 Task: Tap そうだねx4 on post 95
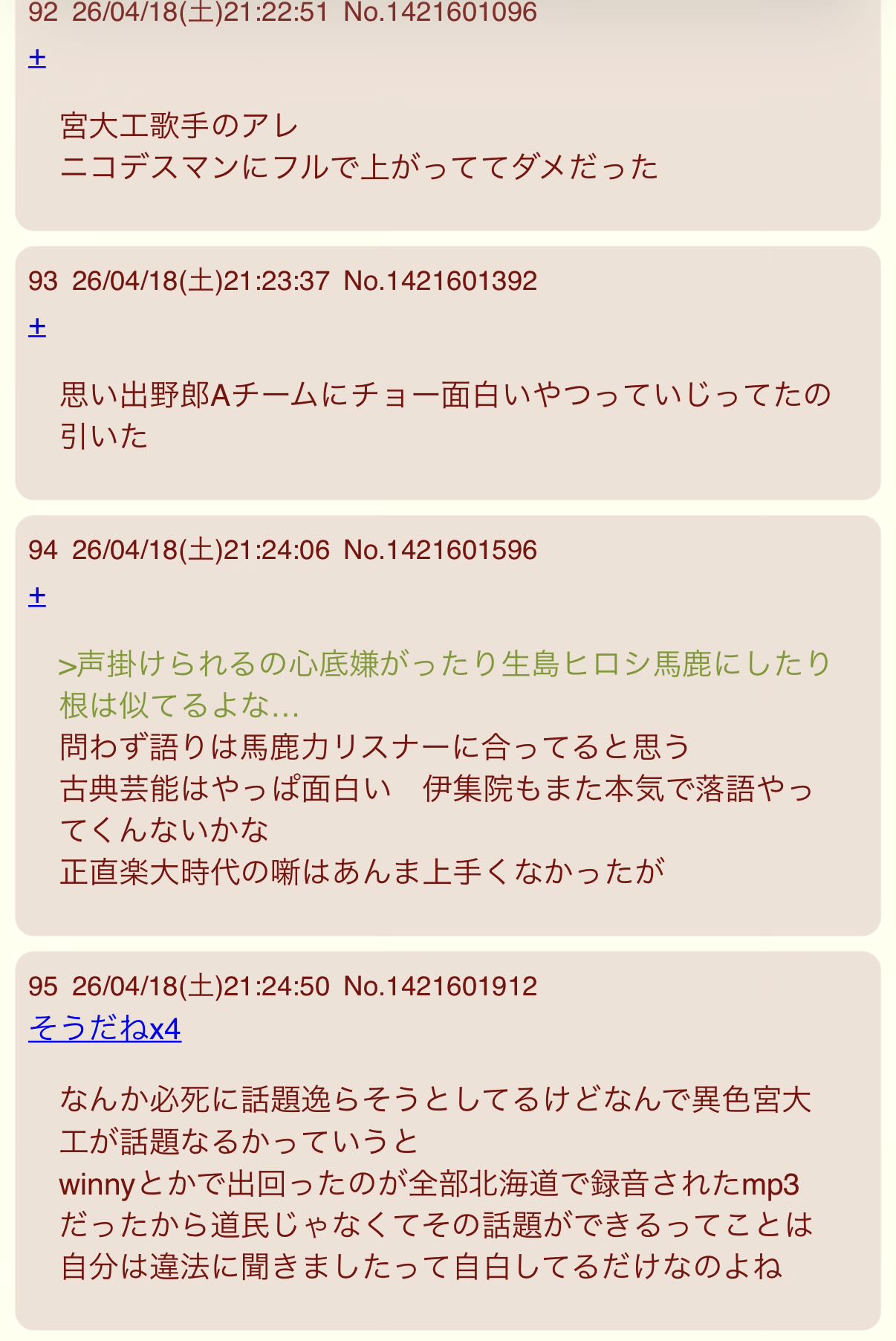click(x=105, y=1029)
